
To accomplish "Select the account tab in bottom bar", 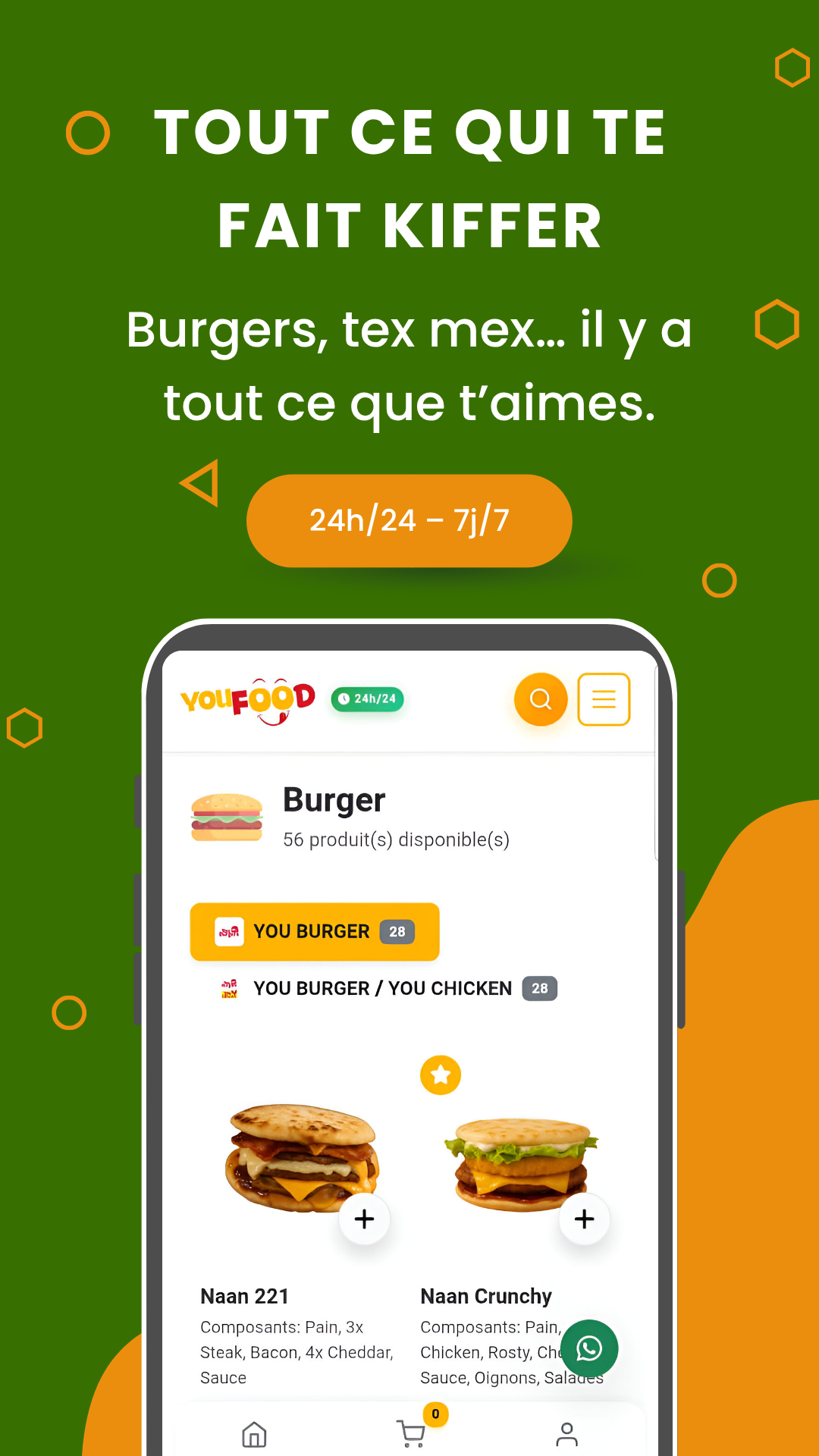I will click(566, 1433).
